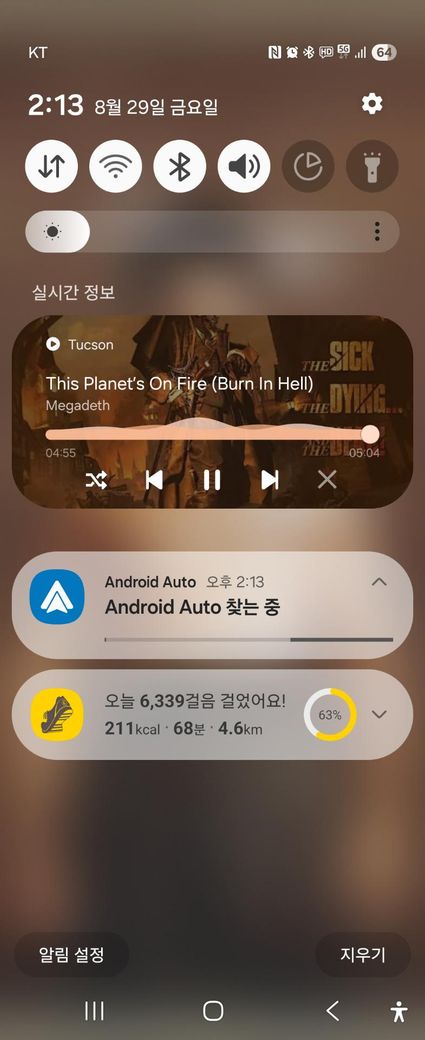Pause the Megadeth song
This screenshot has height=1040, width=425.
pyautogui.click(x=212, y=480)
